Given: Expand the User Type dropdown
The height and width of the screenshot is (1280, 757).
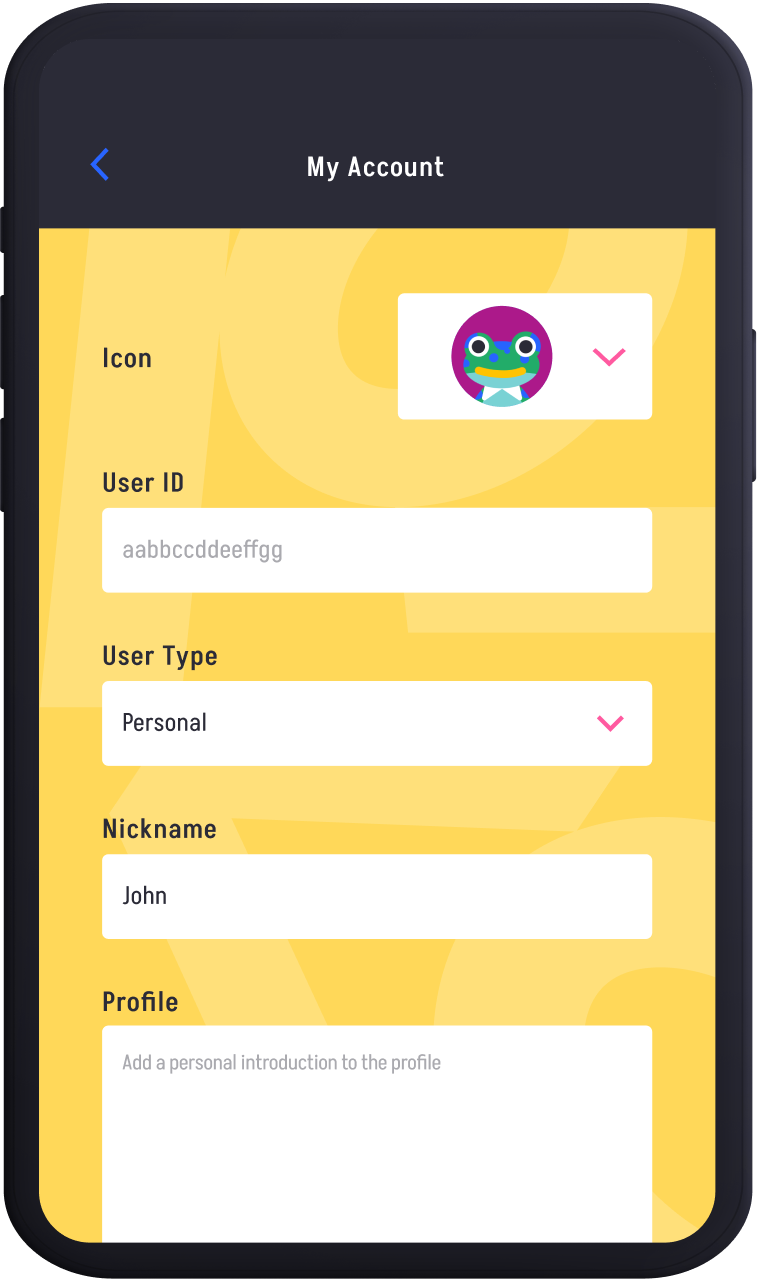Looking at the screenshot, I should (x=609, y=723).
